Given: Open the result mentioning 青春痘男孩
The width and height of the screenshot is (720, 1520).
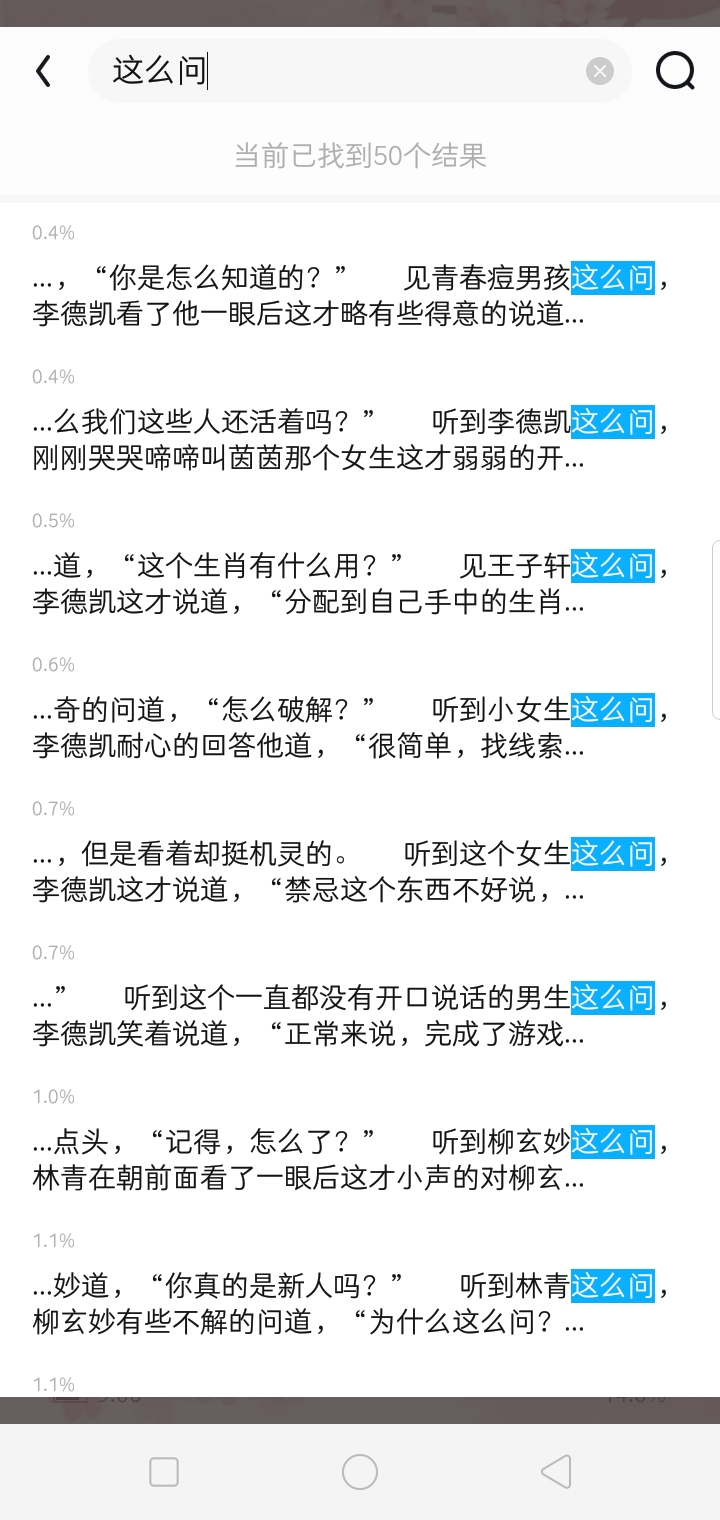Looking at the screenshot, I should point(350,295).
